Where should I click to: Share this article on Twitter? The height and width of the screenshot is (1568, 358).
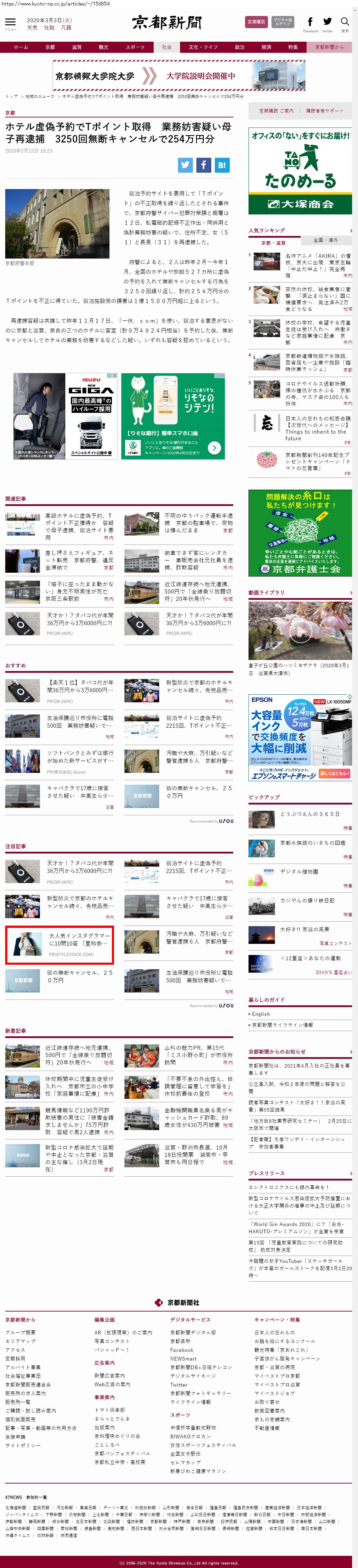click(185, 164)
